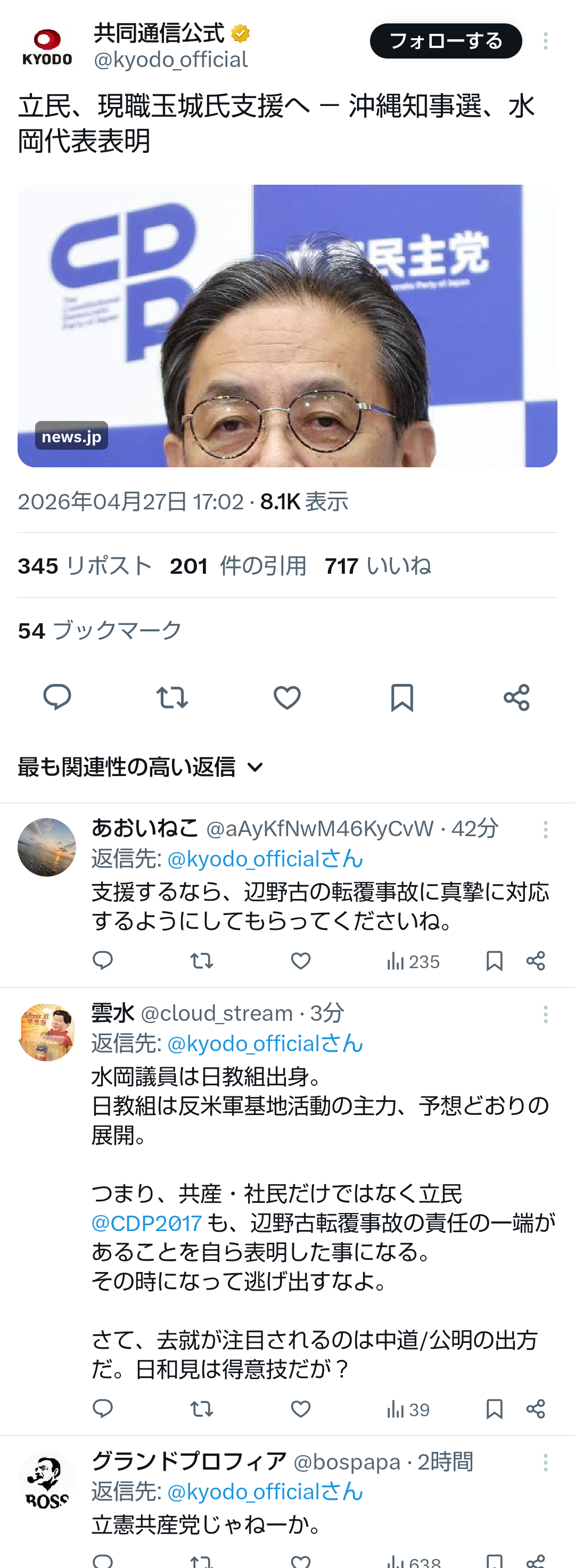The image size is (575, 1568).
Task: Open the @CDP2017 mention link
Action: coord(146,1223)
